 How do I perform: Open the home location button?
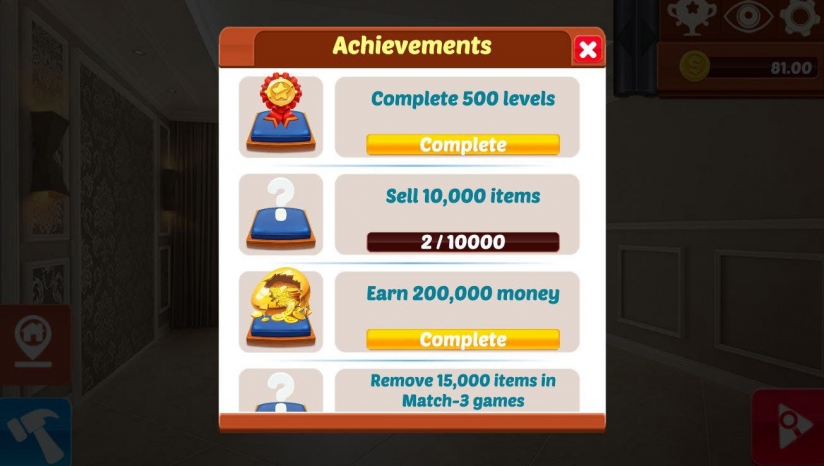(34, 345)
